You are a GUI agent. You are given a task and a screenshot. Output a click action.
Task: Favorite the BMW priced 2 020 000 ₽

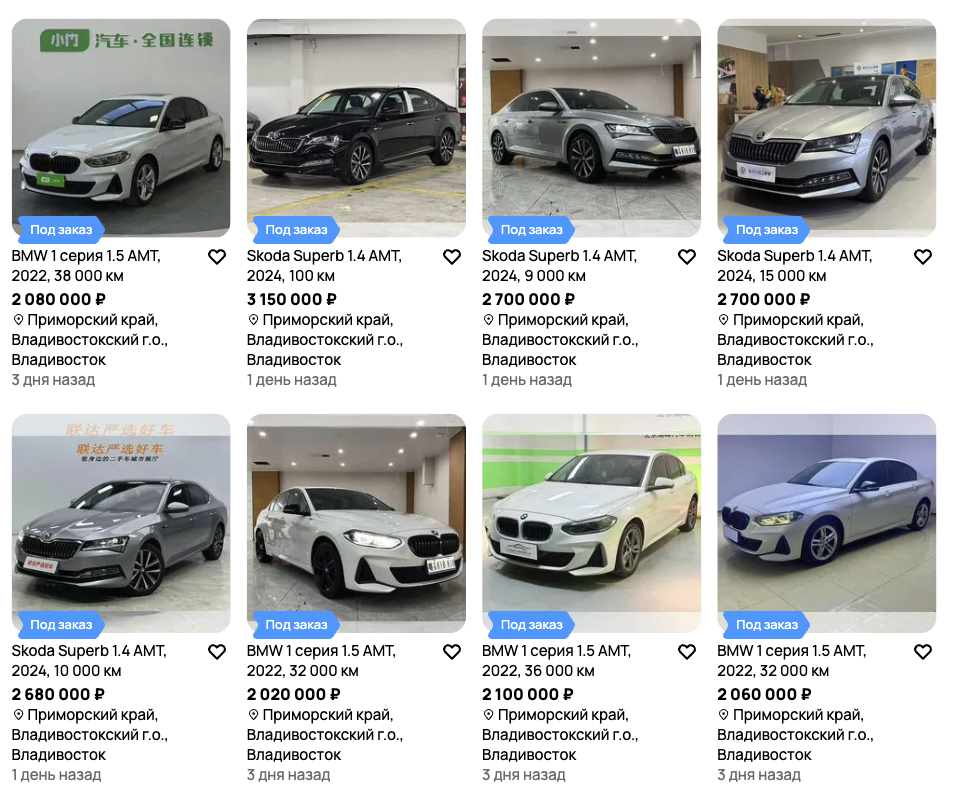pos(452,652)
